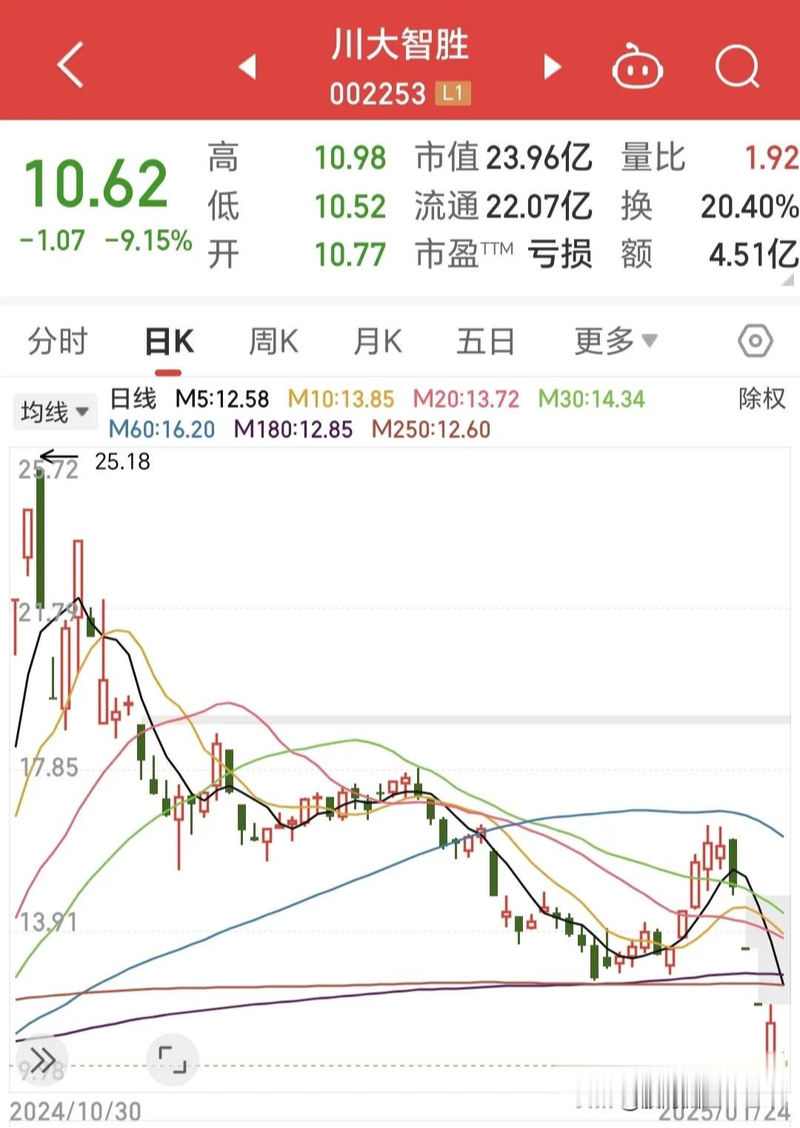This screenshot has width=800, height=1128.
Task: Expand the 更多 period dropdown
Action: (x=615, y=342)
